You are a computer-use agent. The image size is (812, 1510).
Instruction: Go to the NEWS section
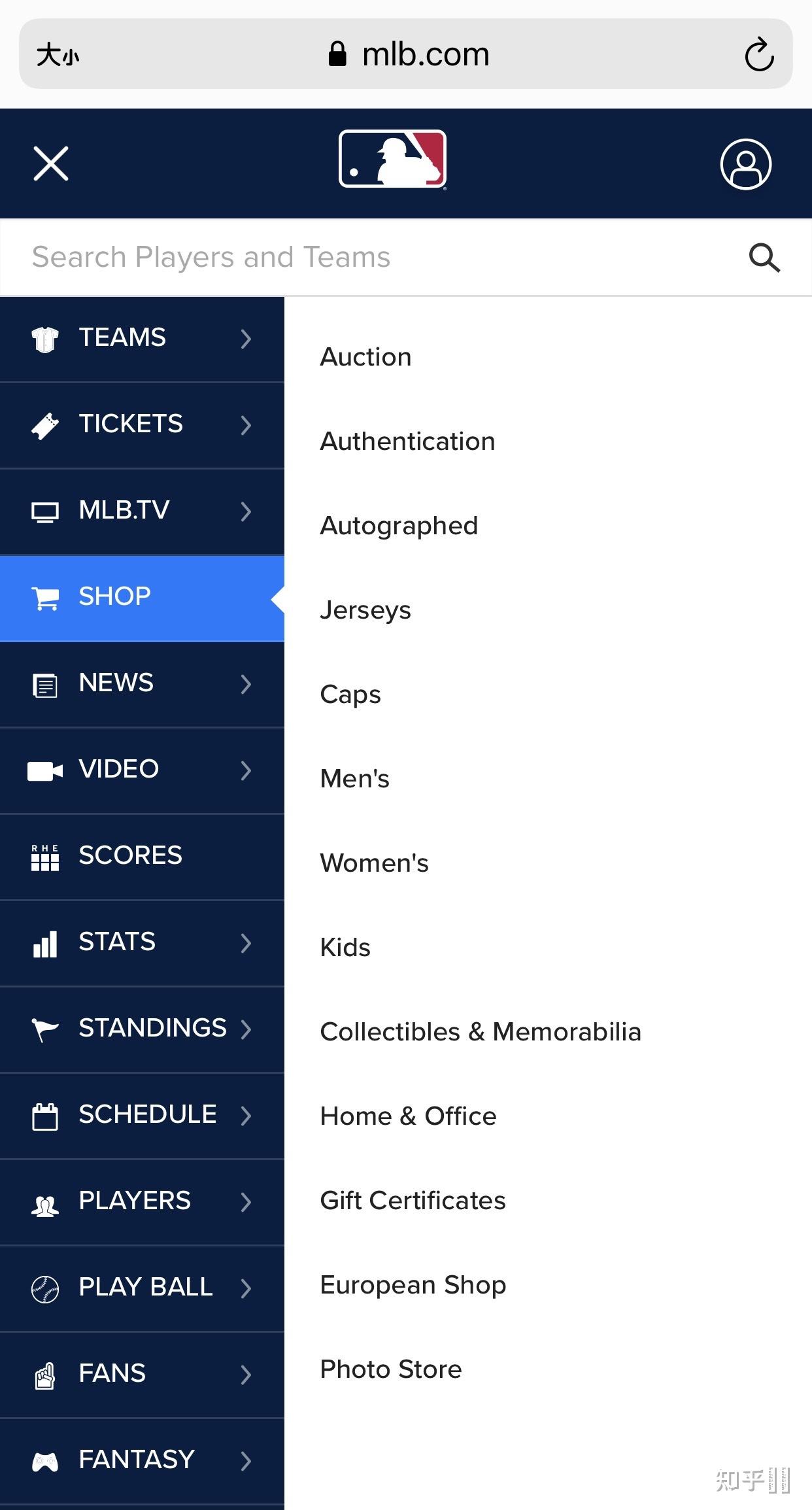(142, 683)
